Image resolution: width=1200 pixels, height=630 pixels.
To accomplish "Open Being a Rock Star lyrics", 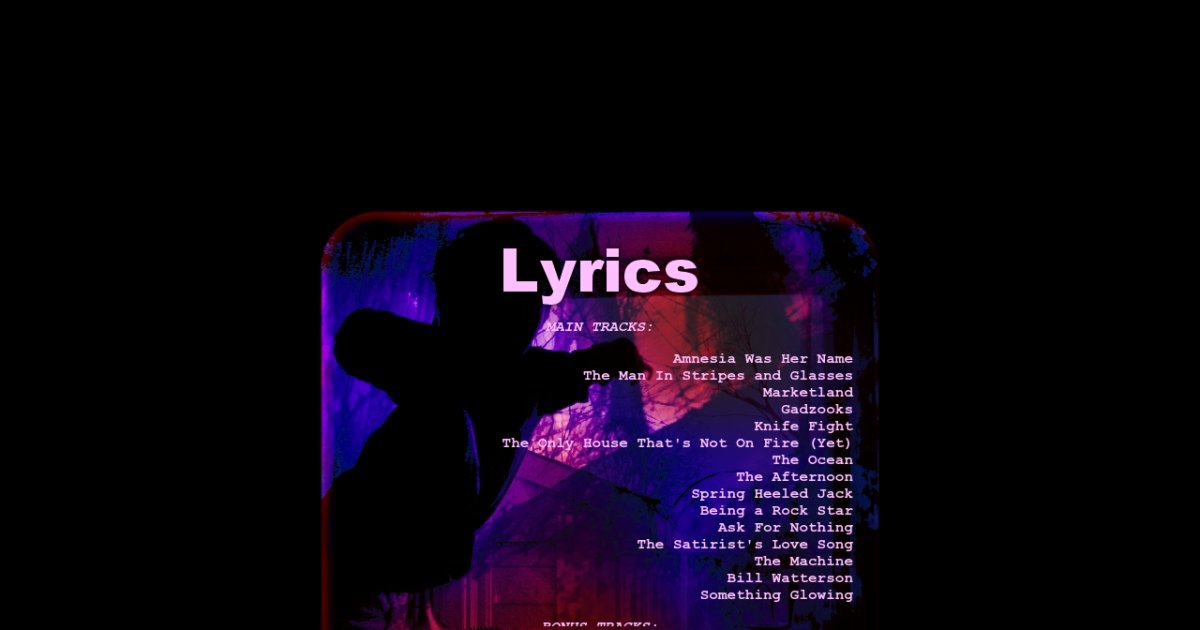I will click(776, 511).
